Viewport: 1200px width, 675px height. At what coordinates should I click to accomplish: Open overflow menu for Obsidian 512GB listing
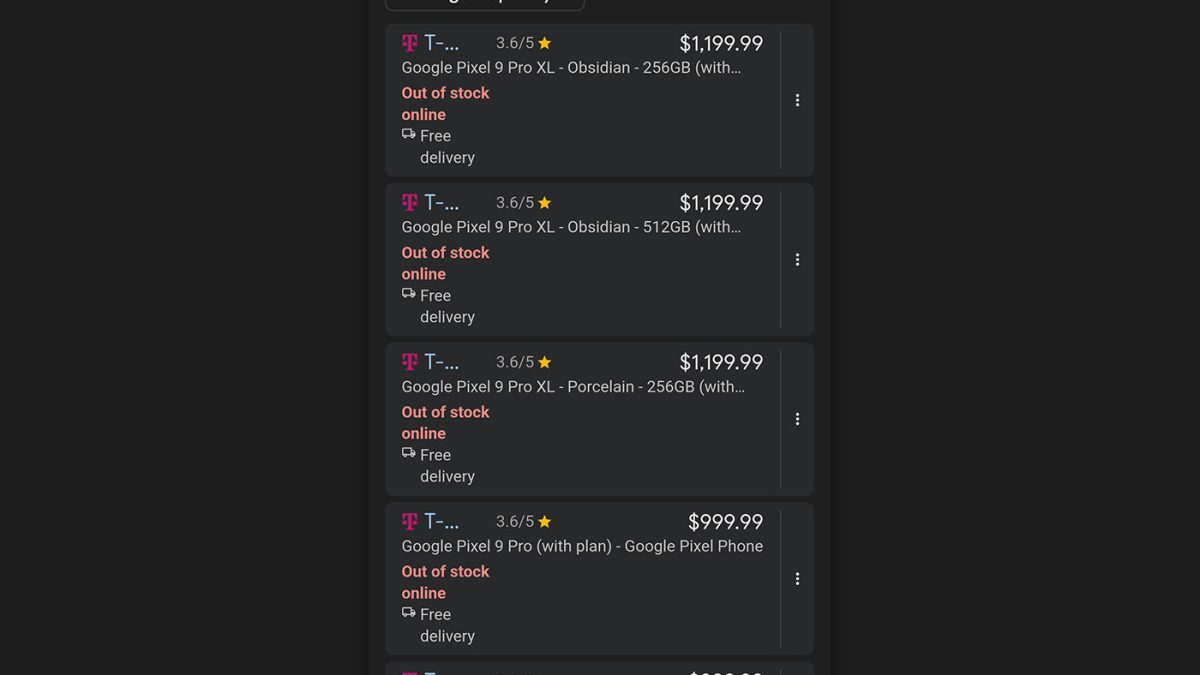(797, 259)
